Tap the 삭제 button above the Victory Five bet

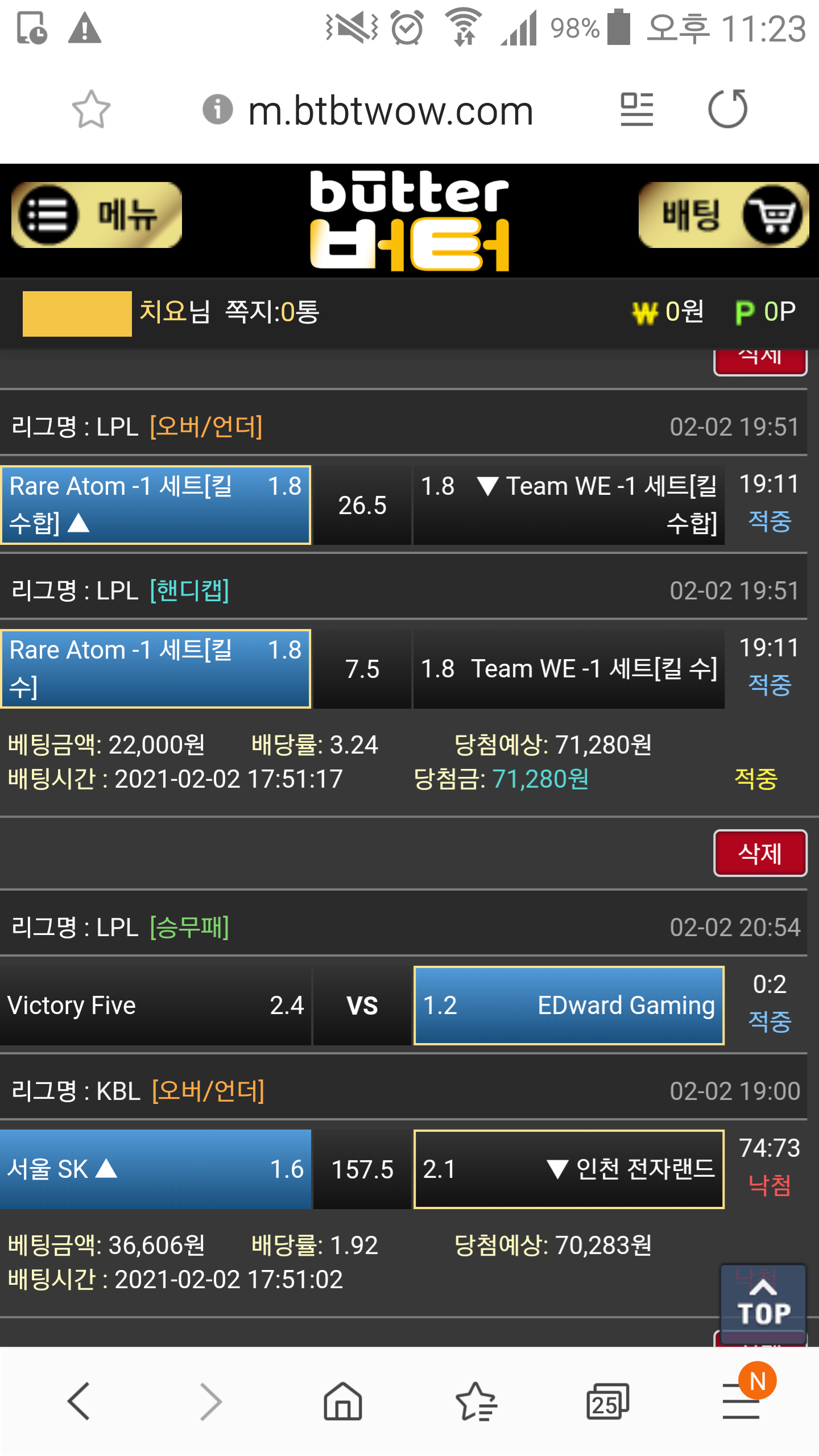point(760,853)
